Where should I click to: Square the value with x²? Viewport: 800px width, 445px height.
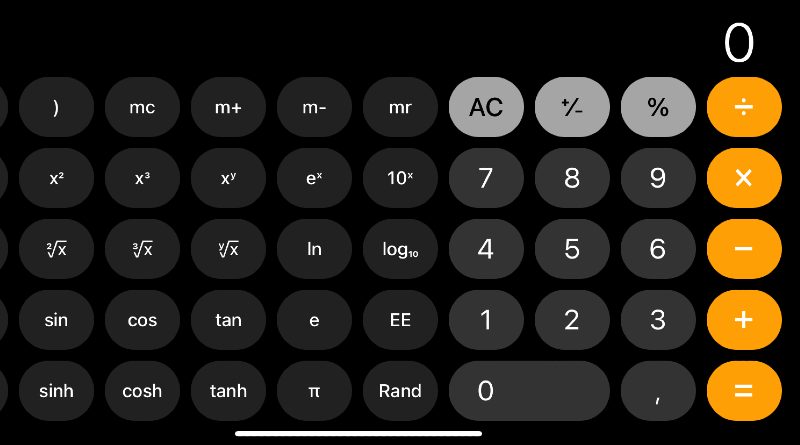(57, 178)
